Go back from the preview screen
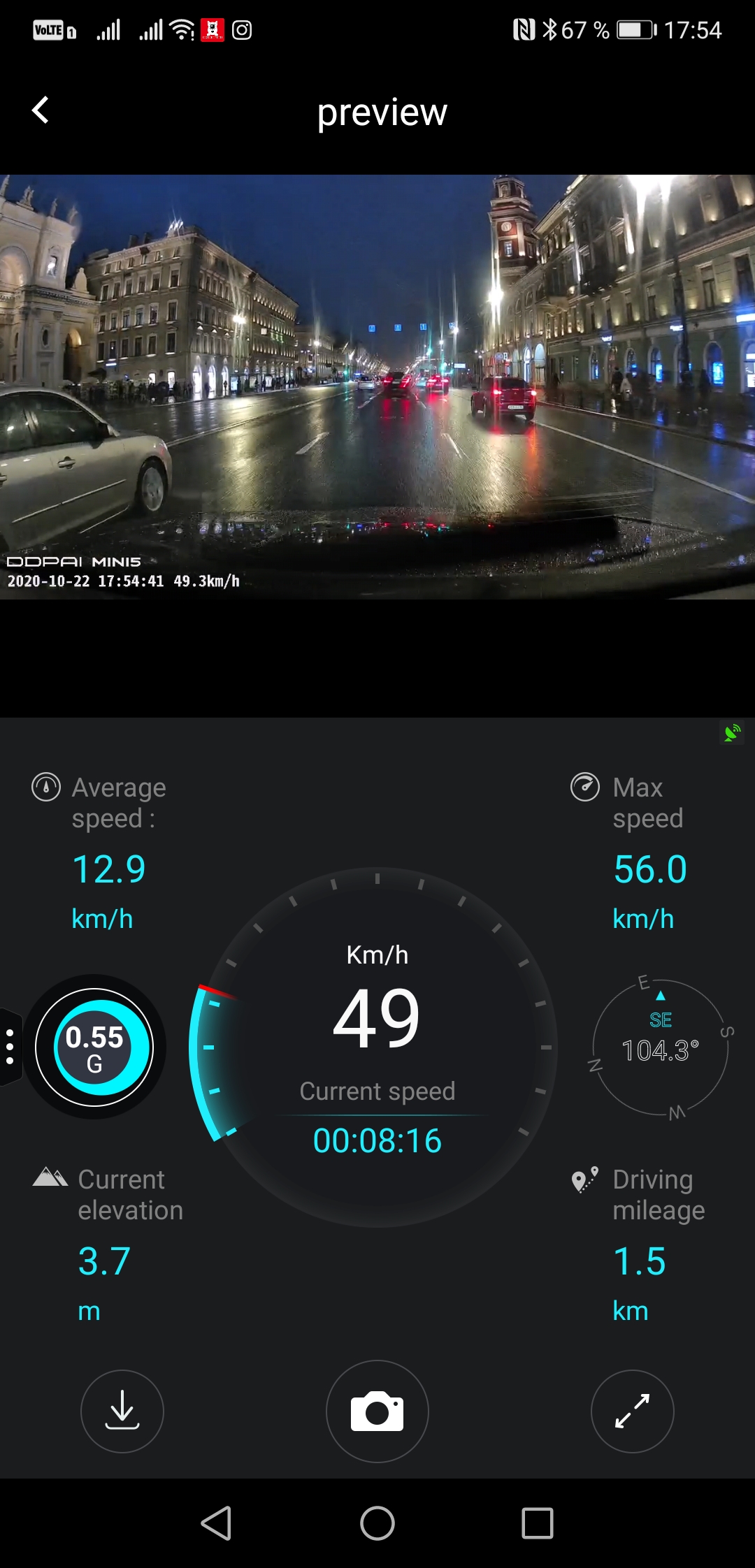Screen dimensions: 755x1568 [41, 110]
